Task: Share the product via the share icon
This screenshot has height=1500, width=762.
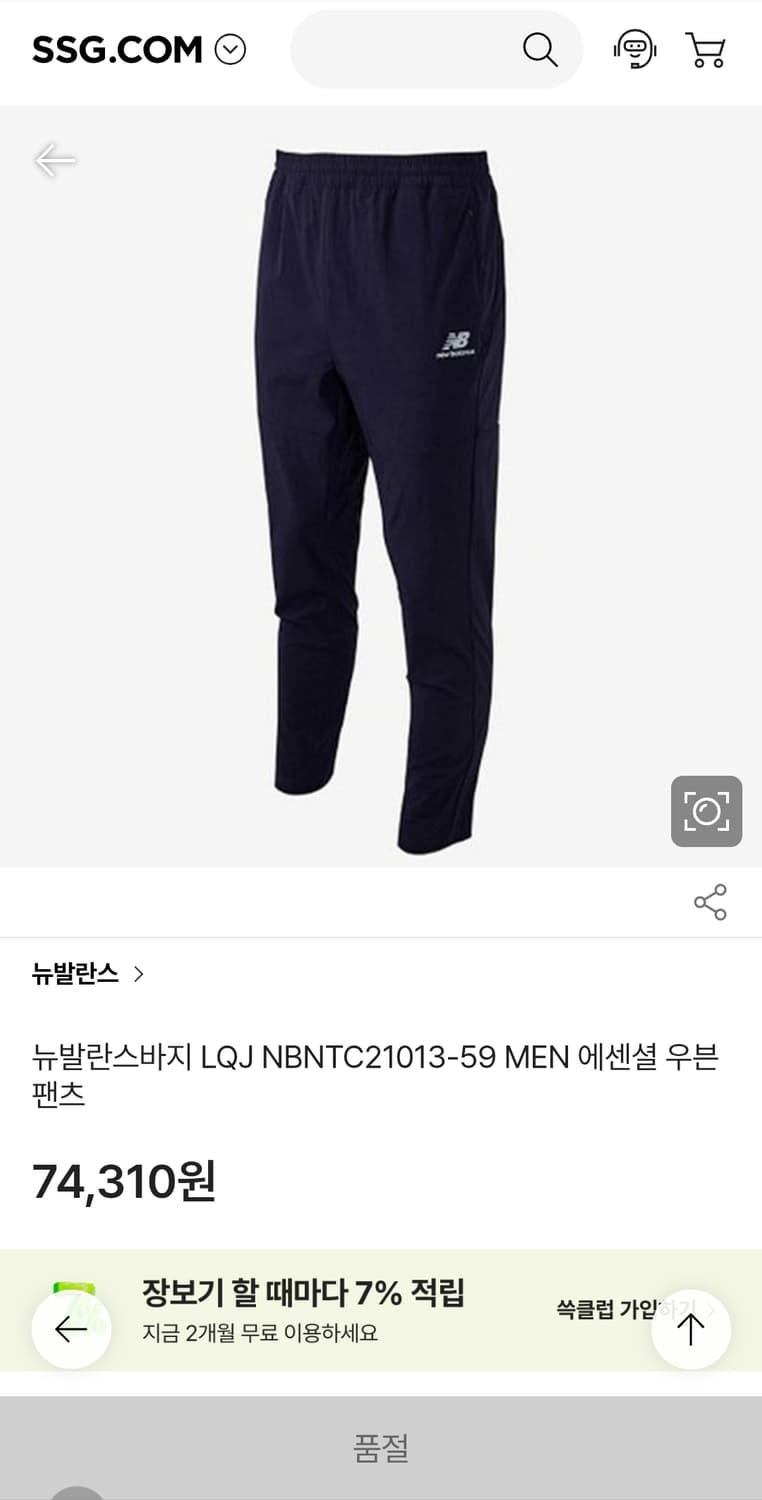Action: click(x=710, y=901)
